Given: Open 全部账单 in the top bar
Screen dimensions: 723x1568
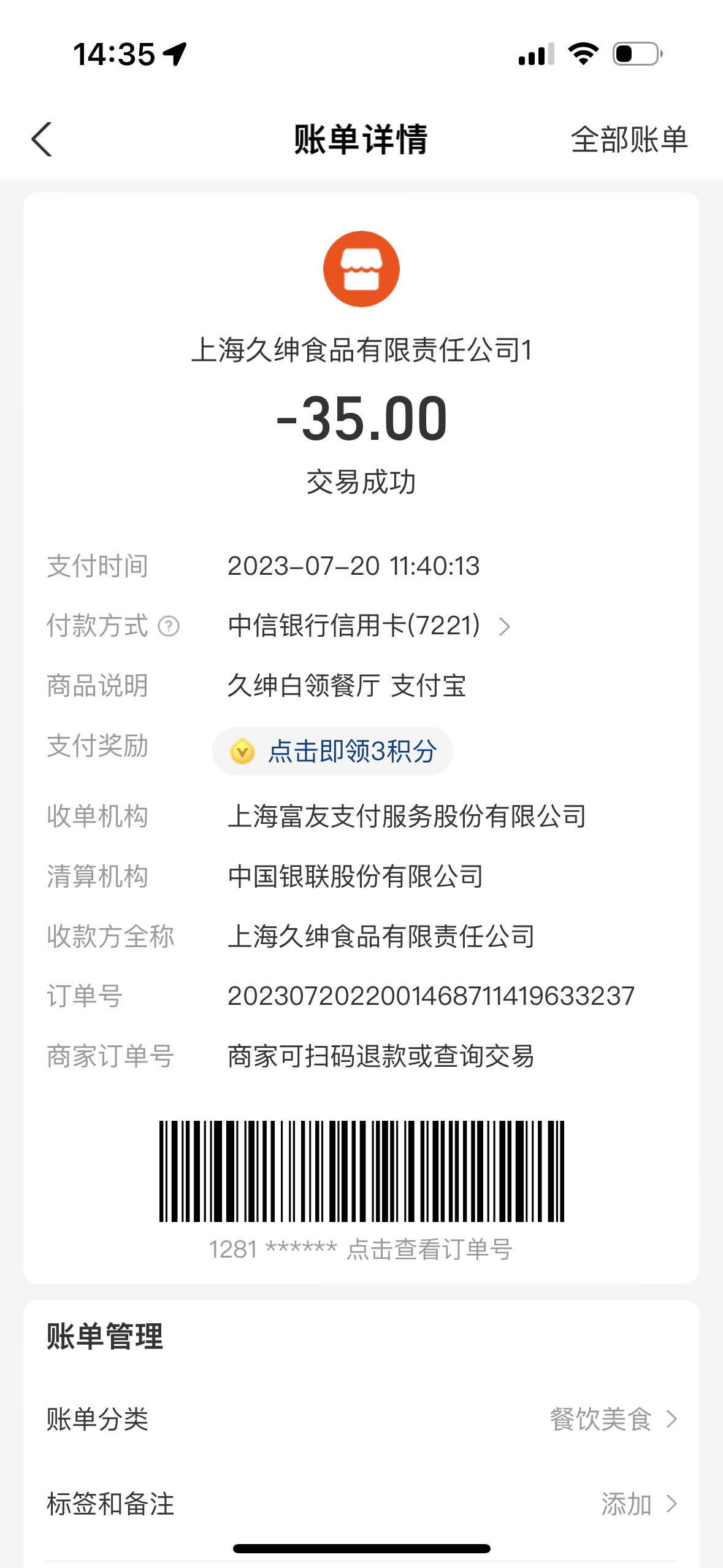Looking at the screenshot, I should pos(629,140).
